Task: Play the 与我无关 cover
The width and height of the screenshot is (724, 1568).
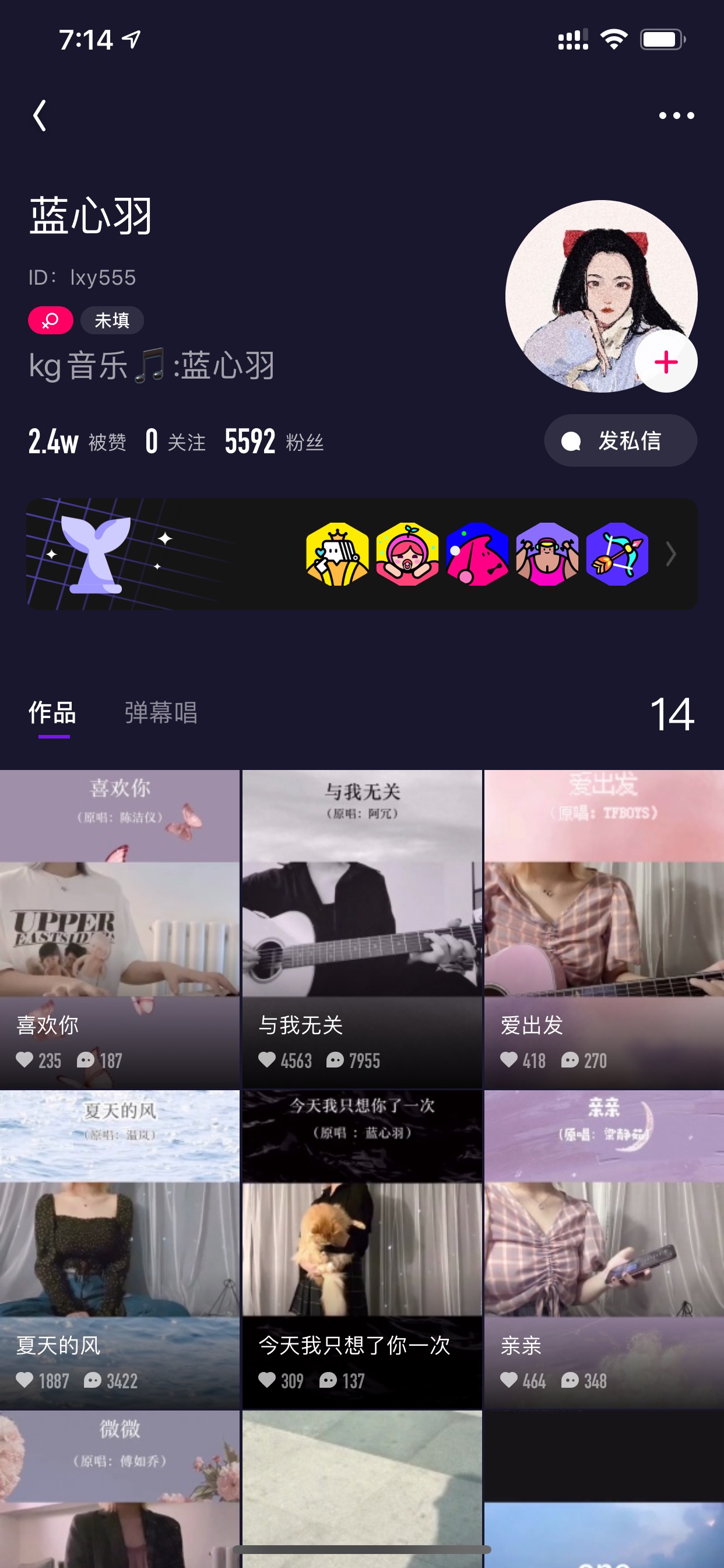Action: point(362,929)
